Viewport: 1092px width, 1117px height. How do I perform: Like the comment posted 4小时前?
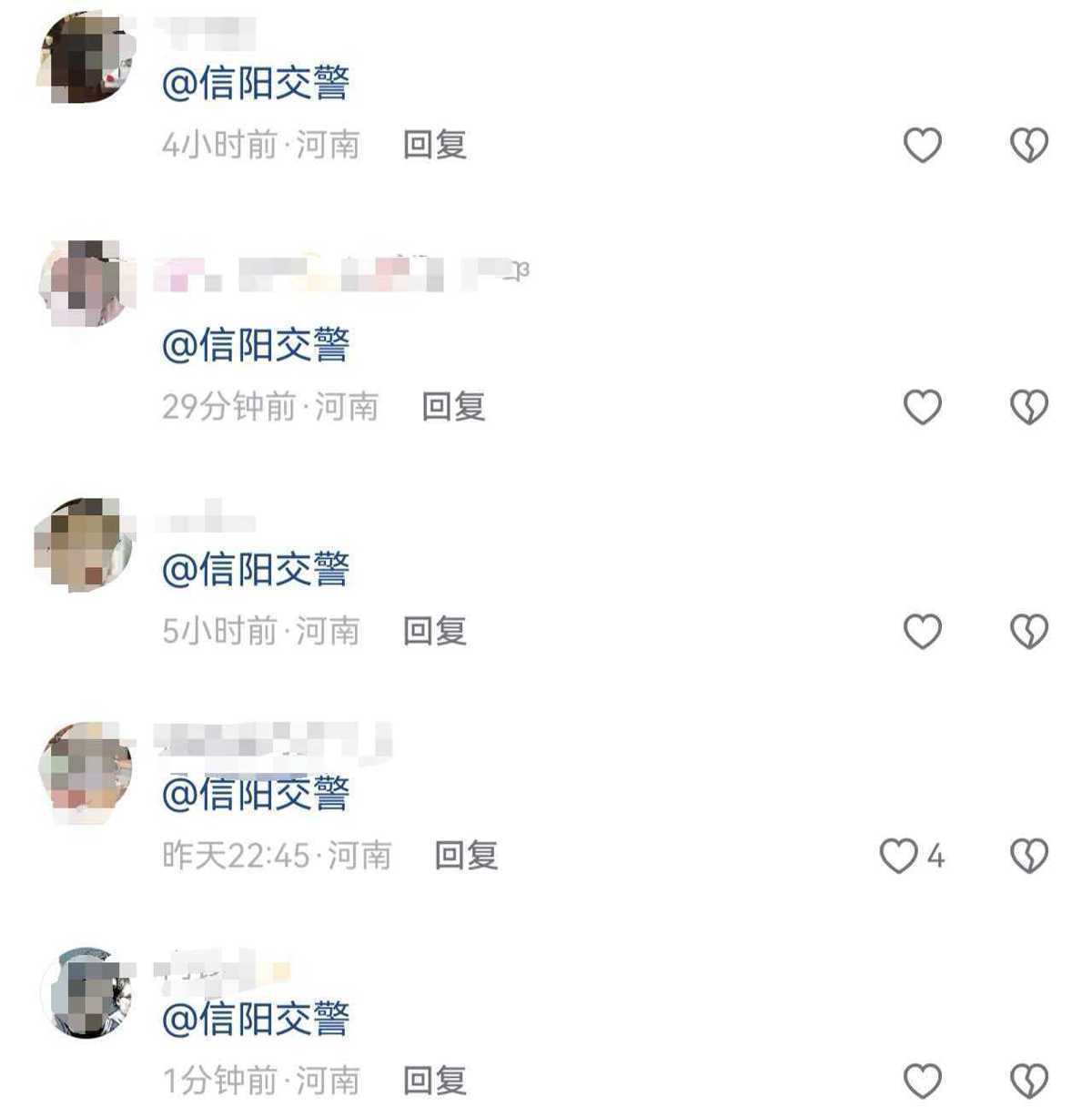pos(922,145)
